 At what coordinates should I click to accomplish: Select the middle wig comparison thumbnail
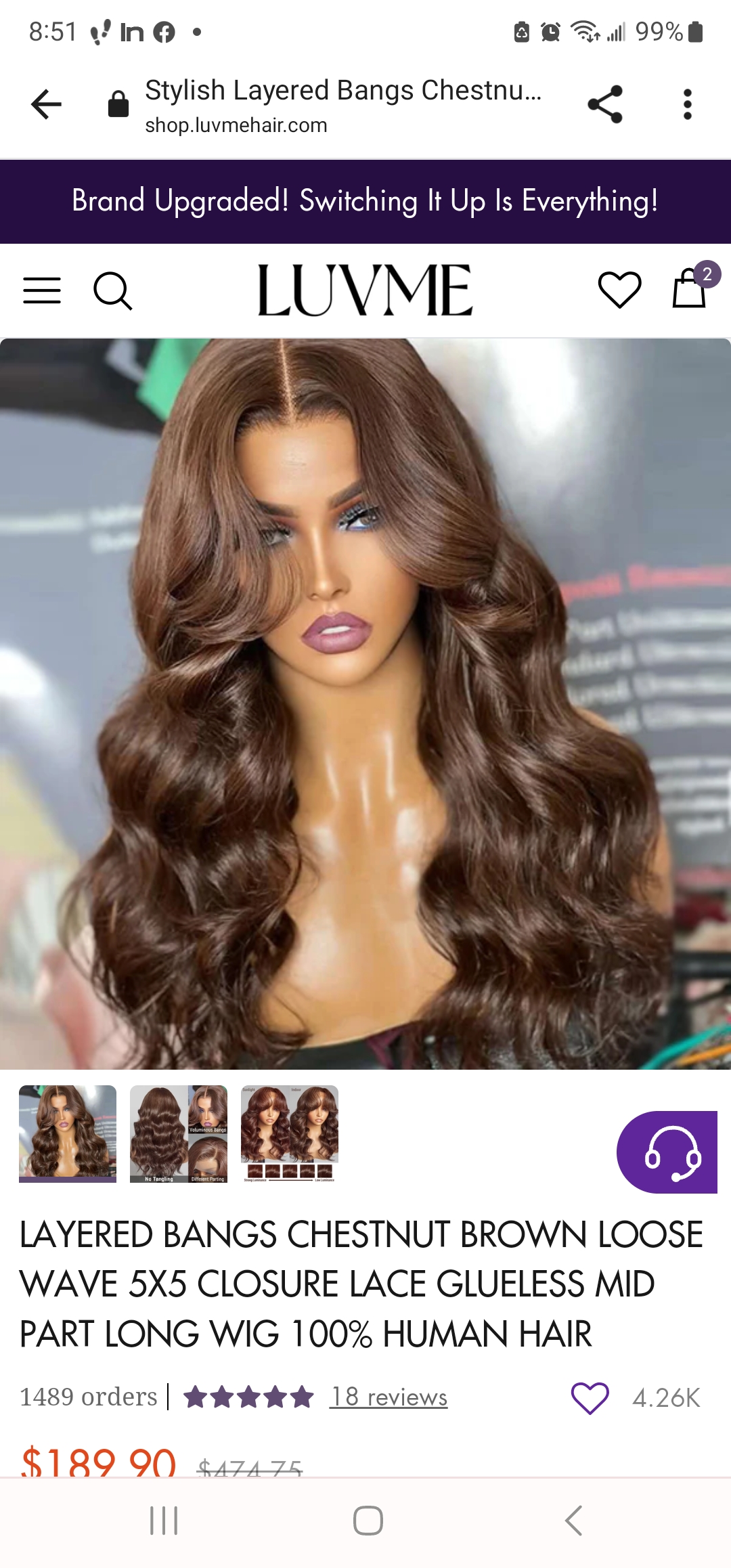pyautogui.click(x=178, y=1135)
